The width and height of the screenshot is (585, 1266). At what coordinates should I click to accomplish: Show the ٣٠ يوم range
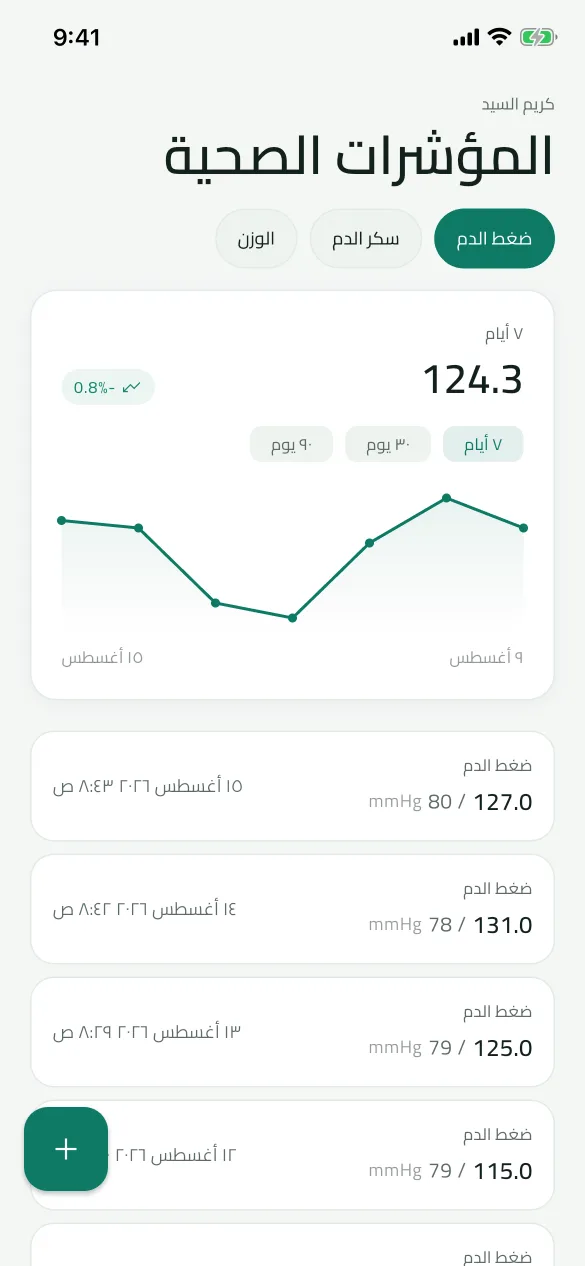tap(388, 444)
